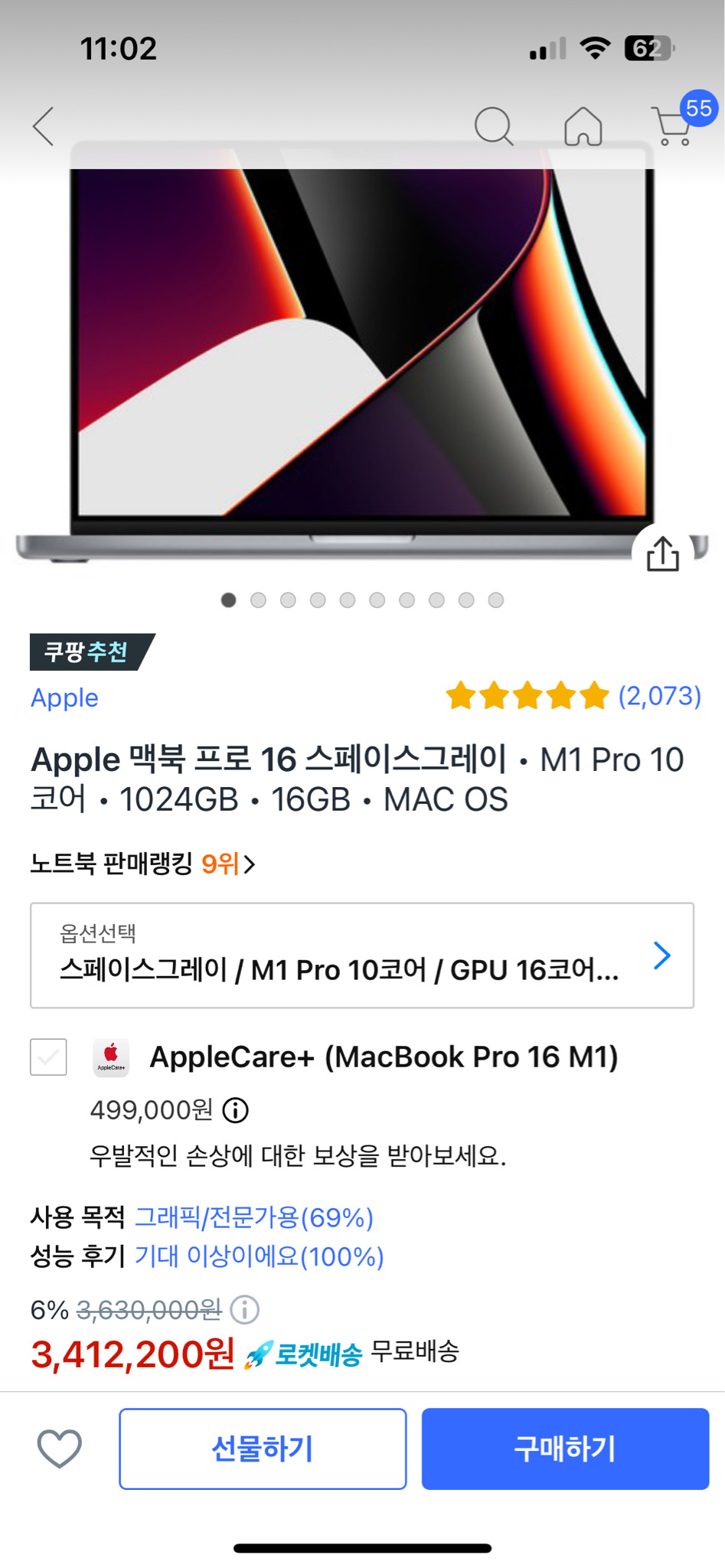
Task: Select the Apple brand link
Action: pos(64,697)
